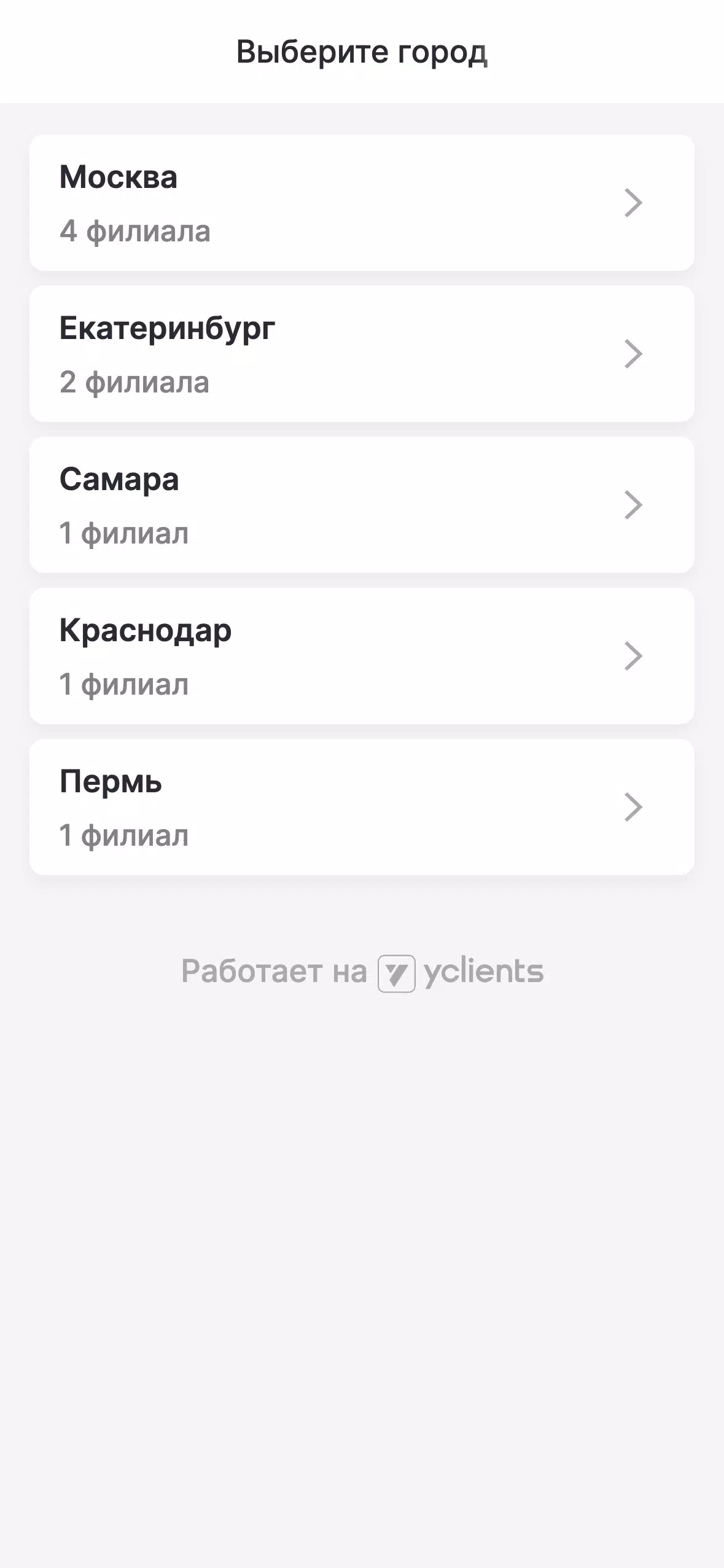Pick Пермь as your city
The height and width of the screenshot is (1568, 724).
[x=362, y=807]
